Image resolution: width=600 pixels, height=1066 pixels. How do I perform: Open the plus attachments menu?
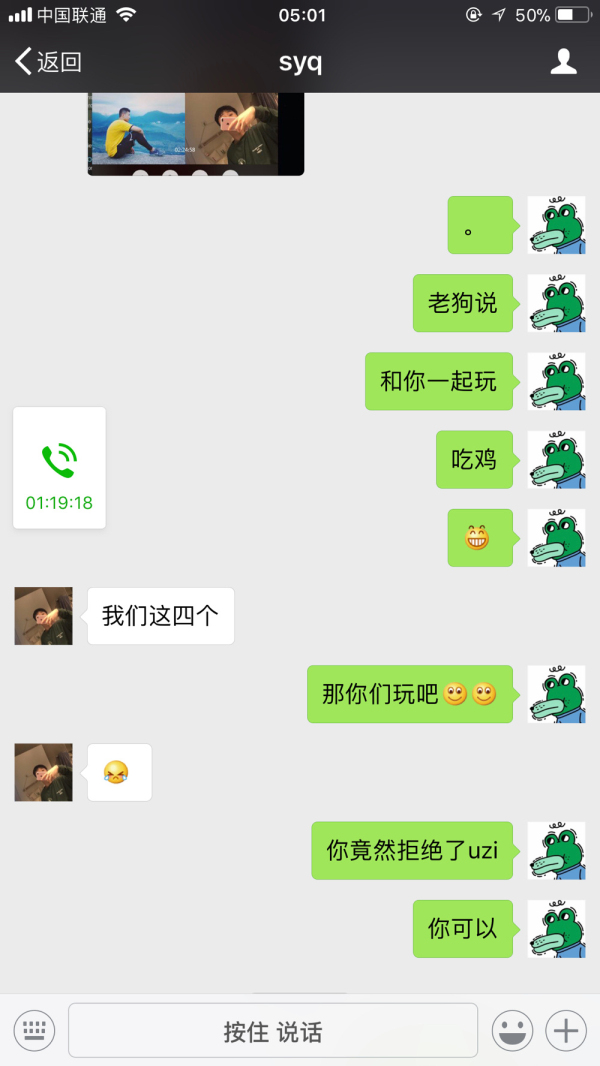coord(566,1030)
